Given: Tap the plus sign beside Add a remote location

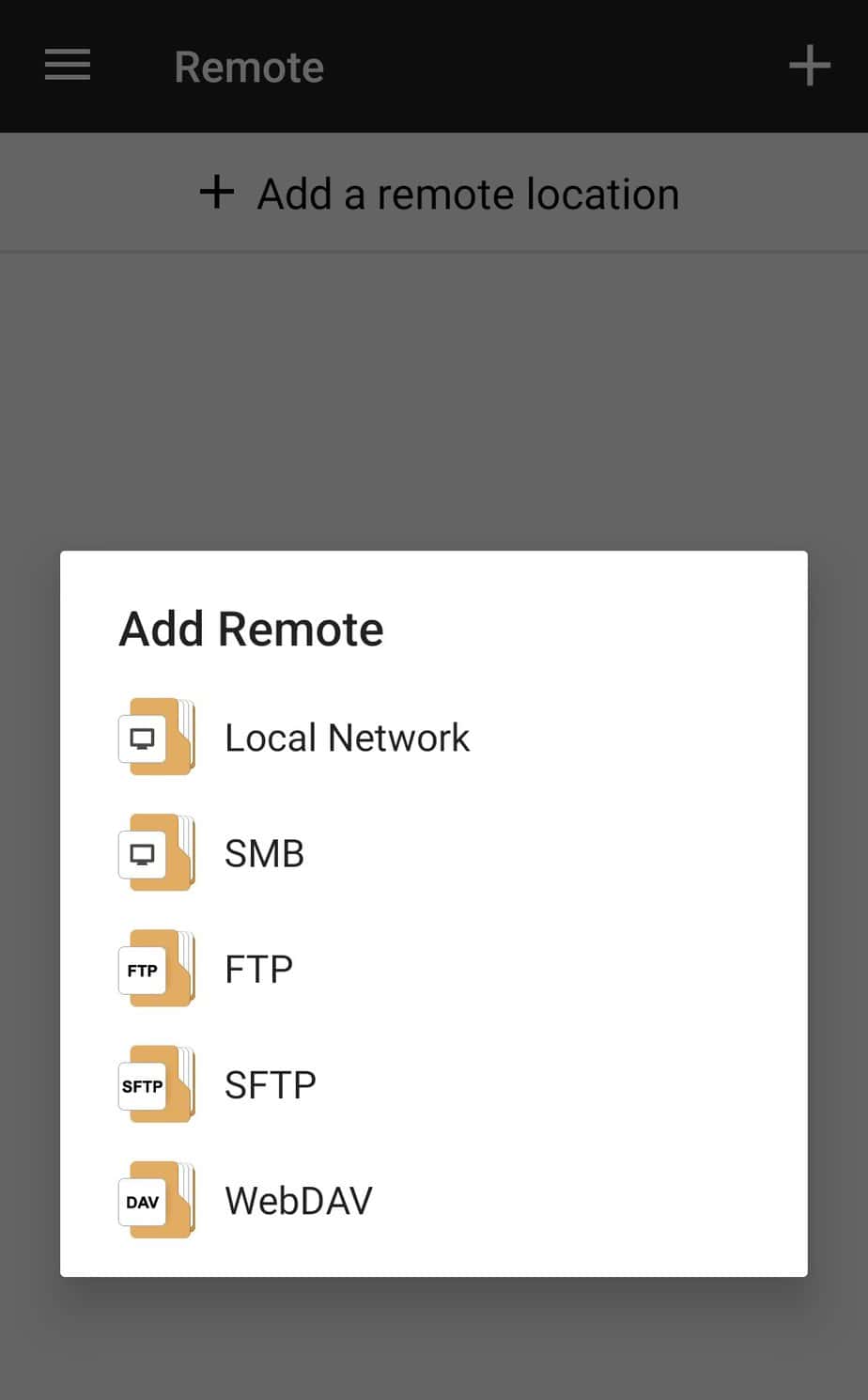Looking at the screenshot, I should tap(217, 192).
